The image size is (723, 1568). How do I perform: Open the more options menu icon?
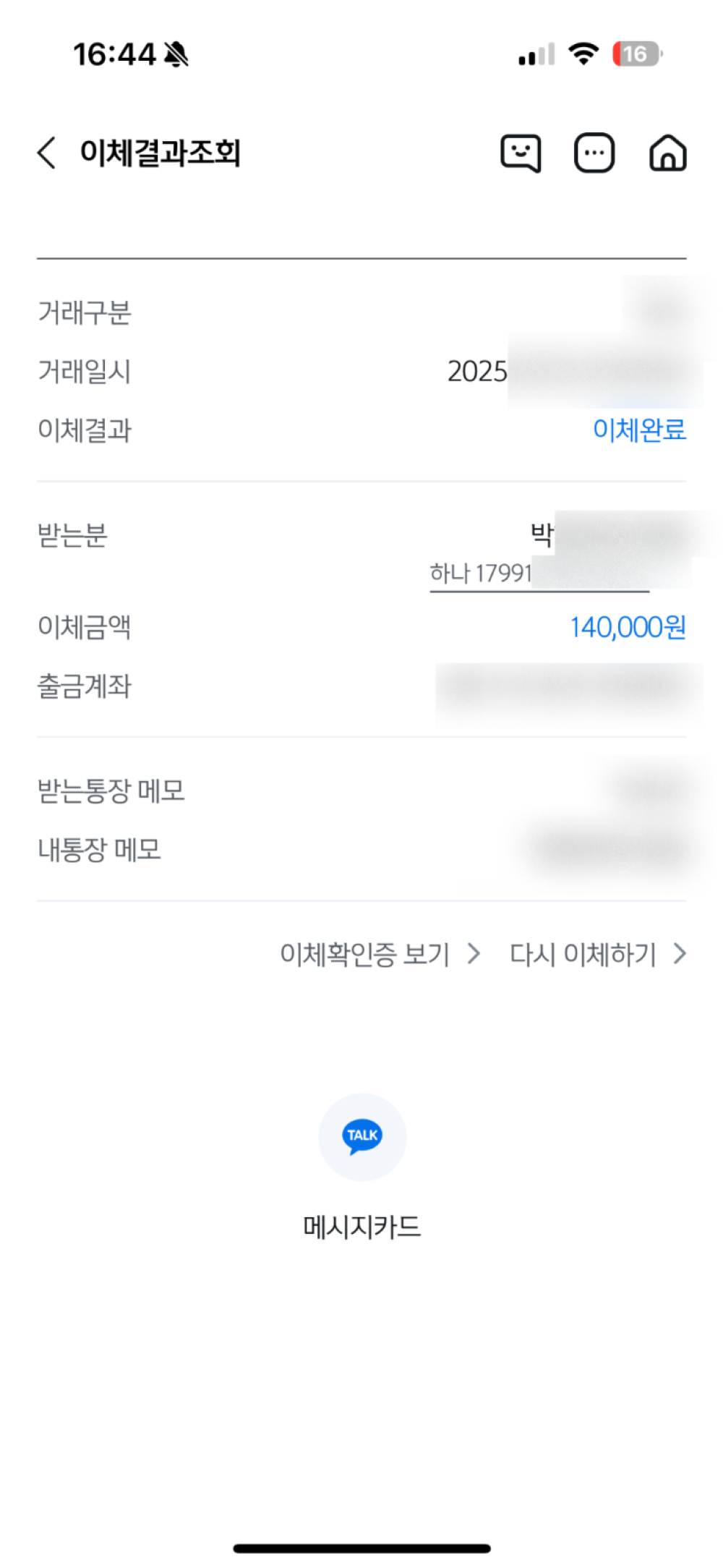[594, 153]
